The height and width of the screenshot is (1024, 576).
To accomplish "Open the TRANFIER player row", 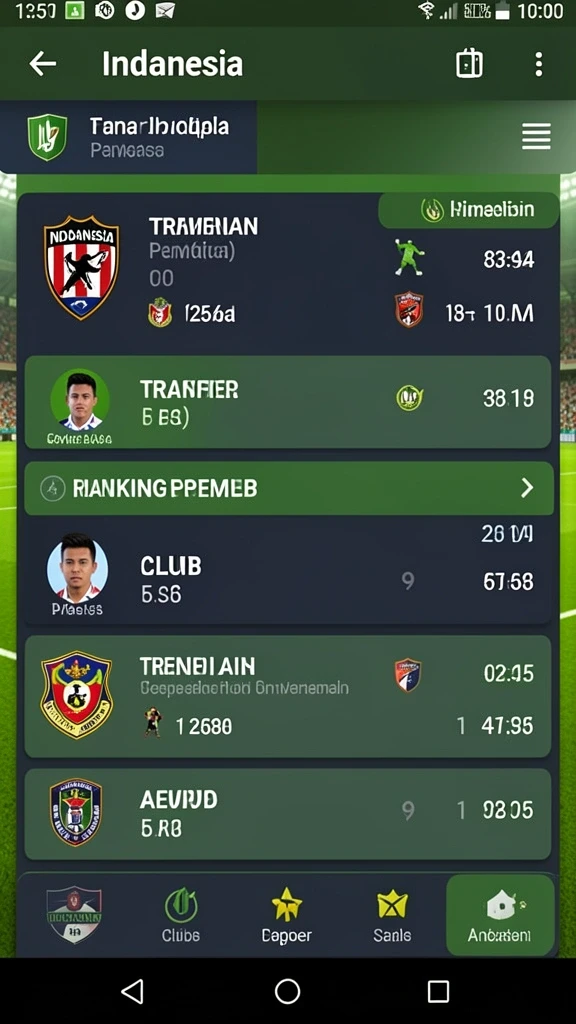I will click(288, 402).
